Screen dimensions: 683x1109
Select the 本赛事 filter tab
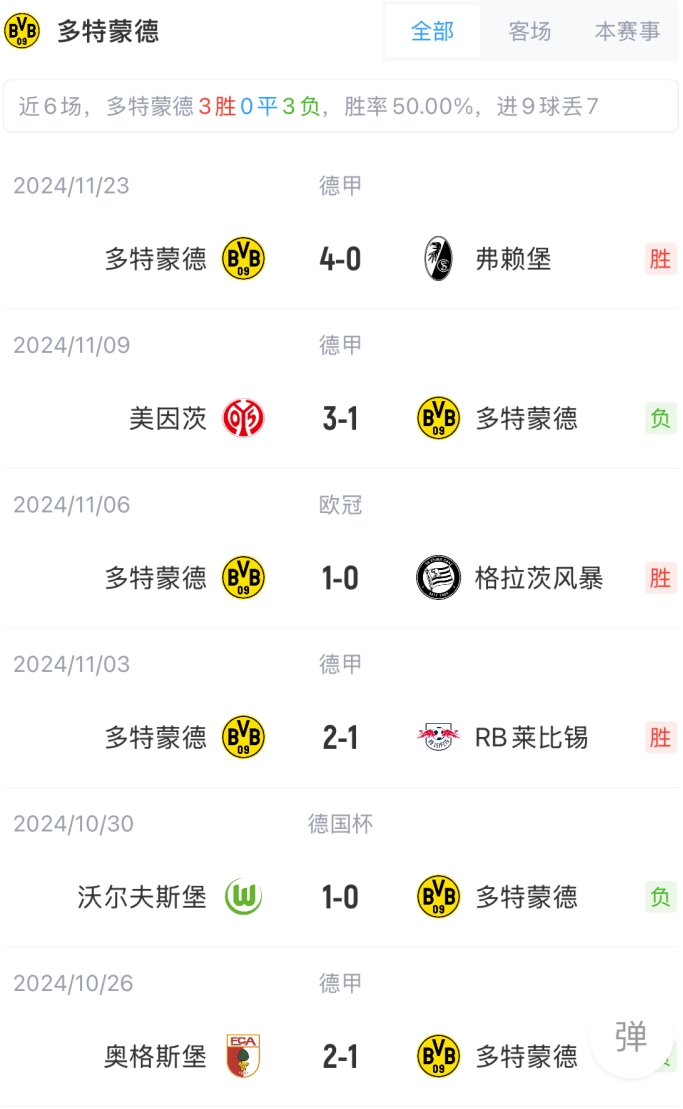pos(627,32)
